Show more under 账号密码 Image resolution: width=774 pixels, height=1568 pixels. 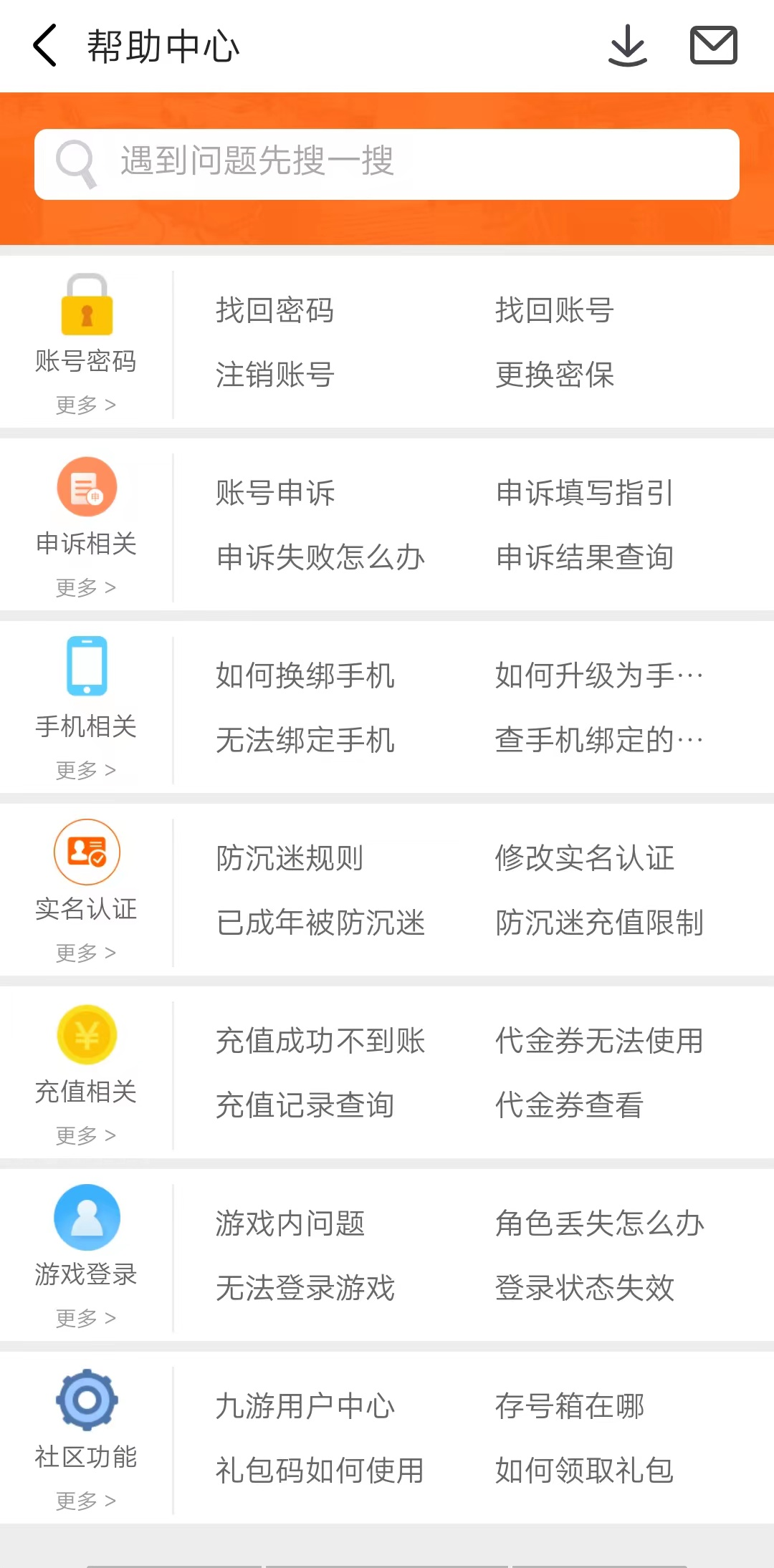86,405
